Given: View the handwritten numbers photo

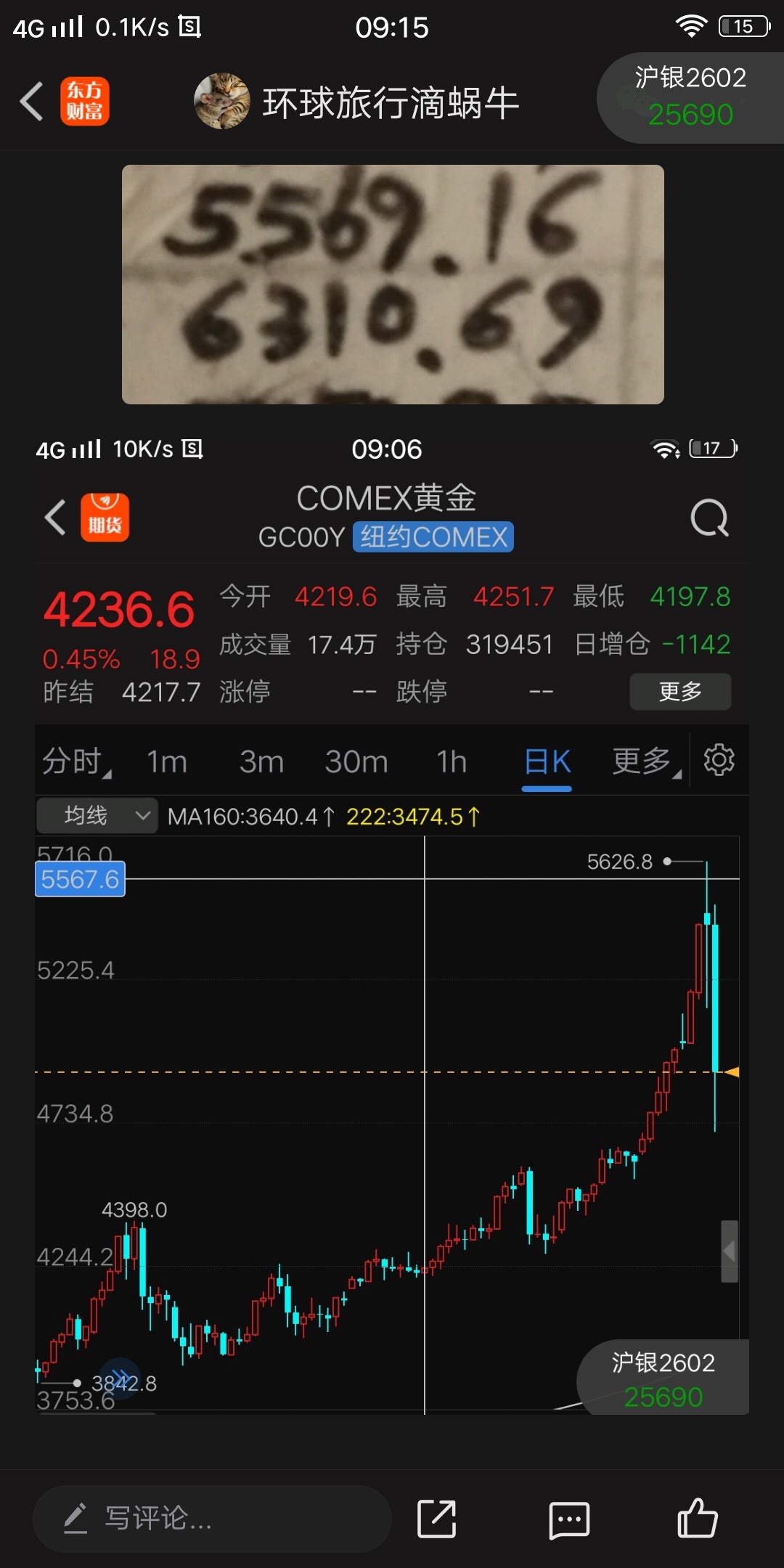Looking at the screenshot, I should [393, 284].
